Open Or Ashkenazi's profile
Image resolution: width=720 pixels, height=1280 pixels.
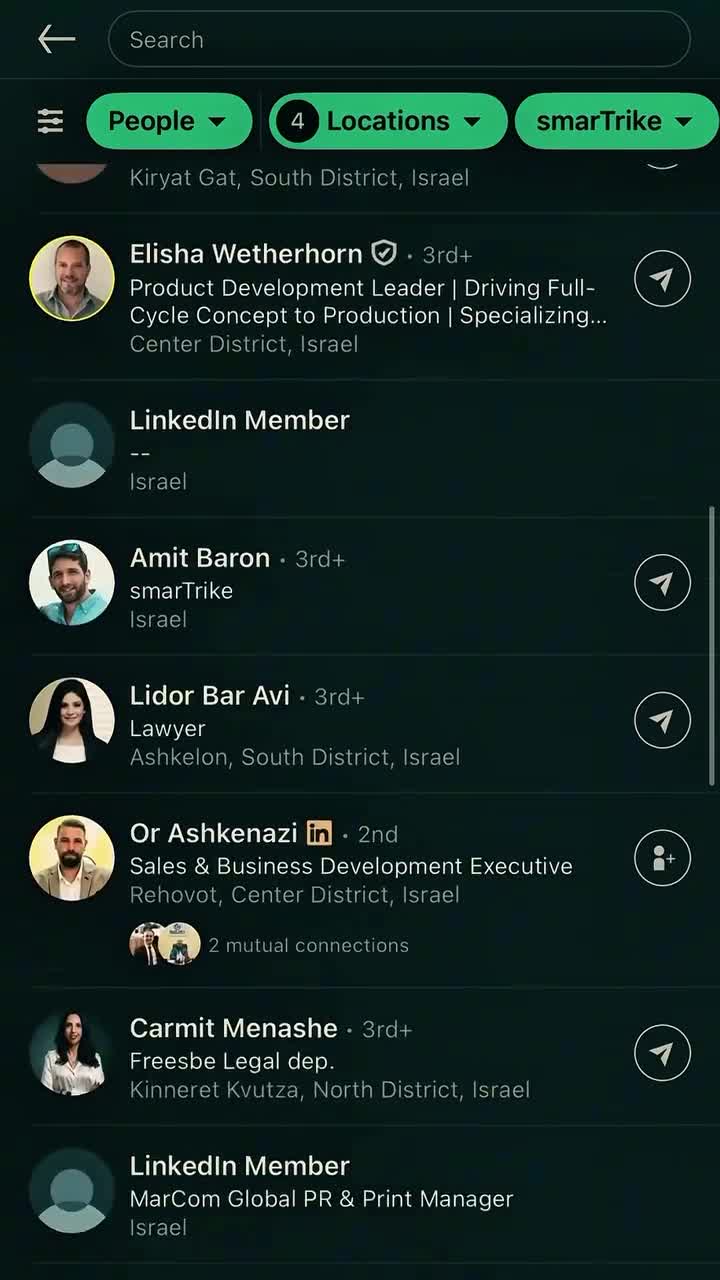(214, 834)
